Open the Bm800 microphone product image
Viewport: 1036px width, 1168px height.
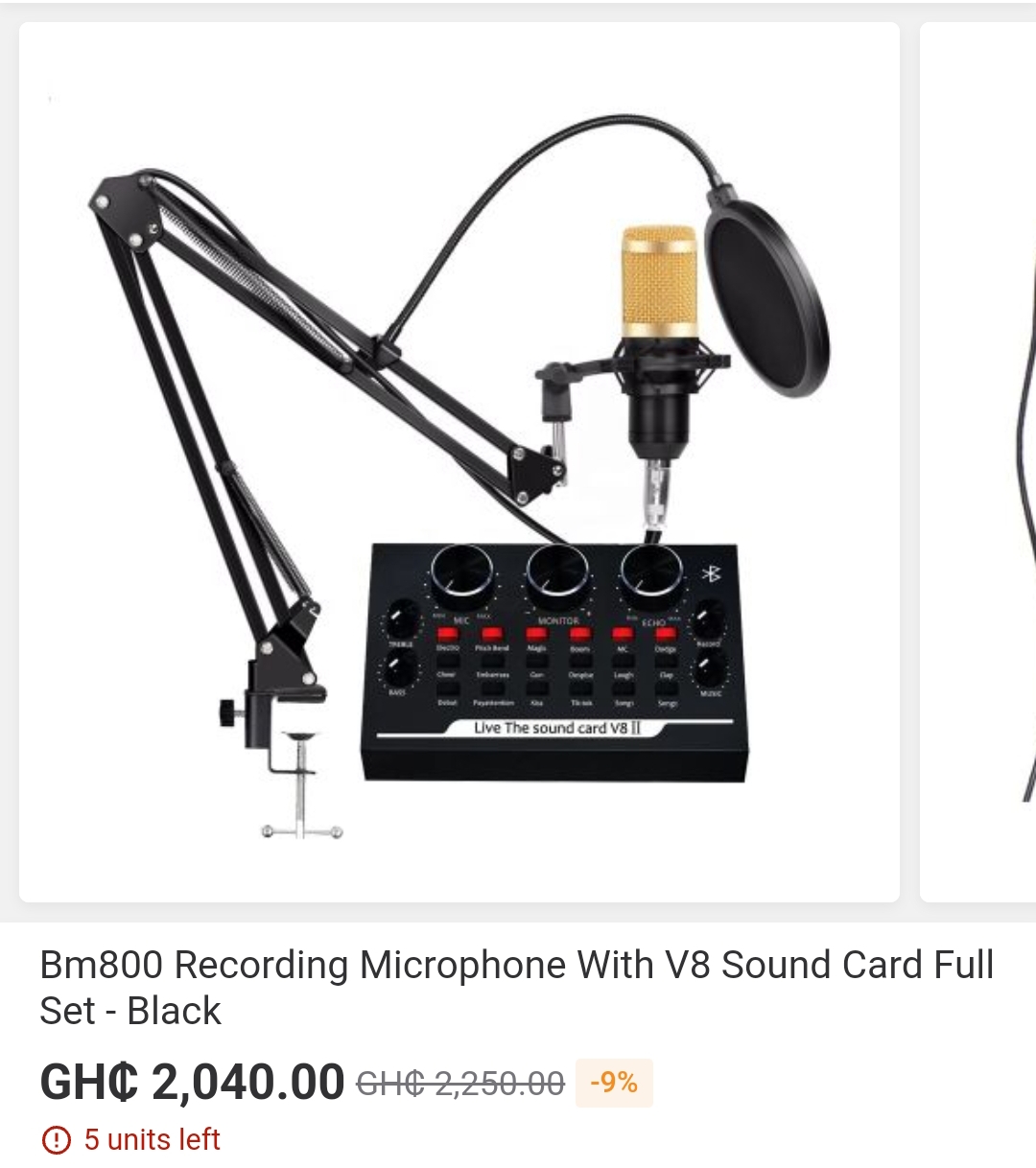point(459,461)
